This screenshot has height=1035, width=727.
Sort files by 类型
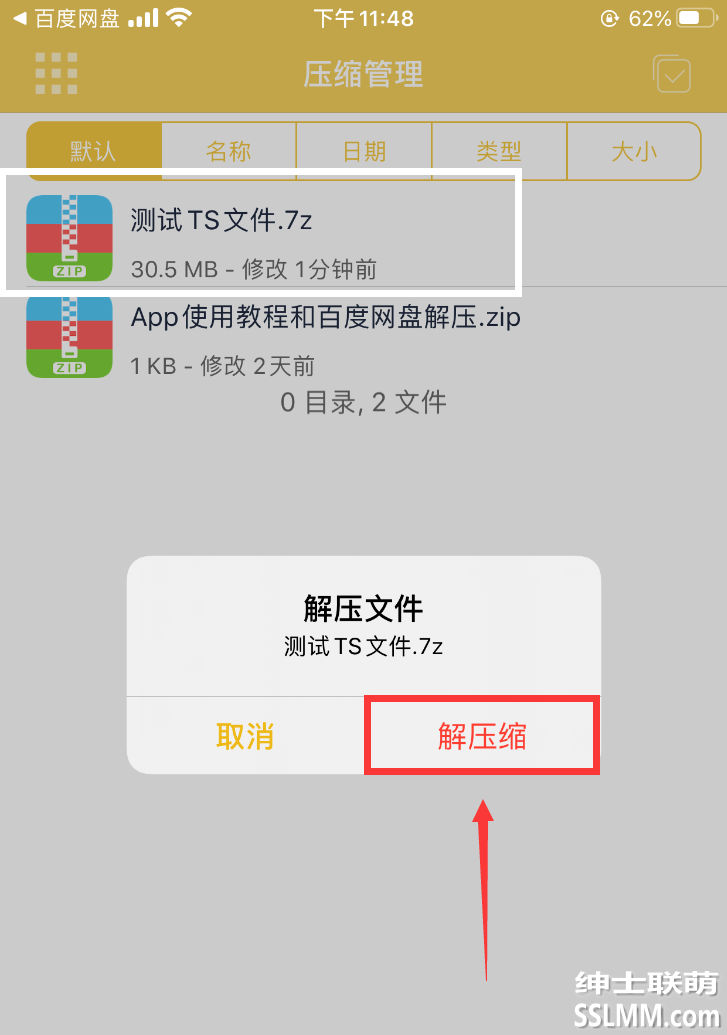click(x=499, y=152)
